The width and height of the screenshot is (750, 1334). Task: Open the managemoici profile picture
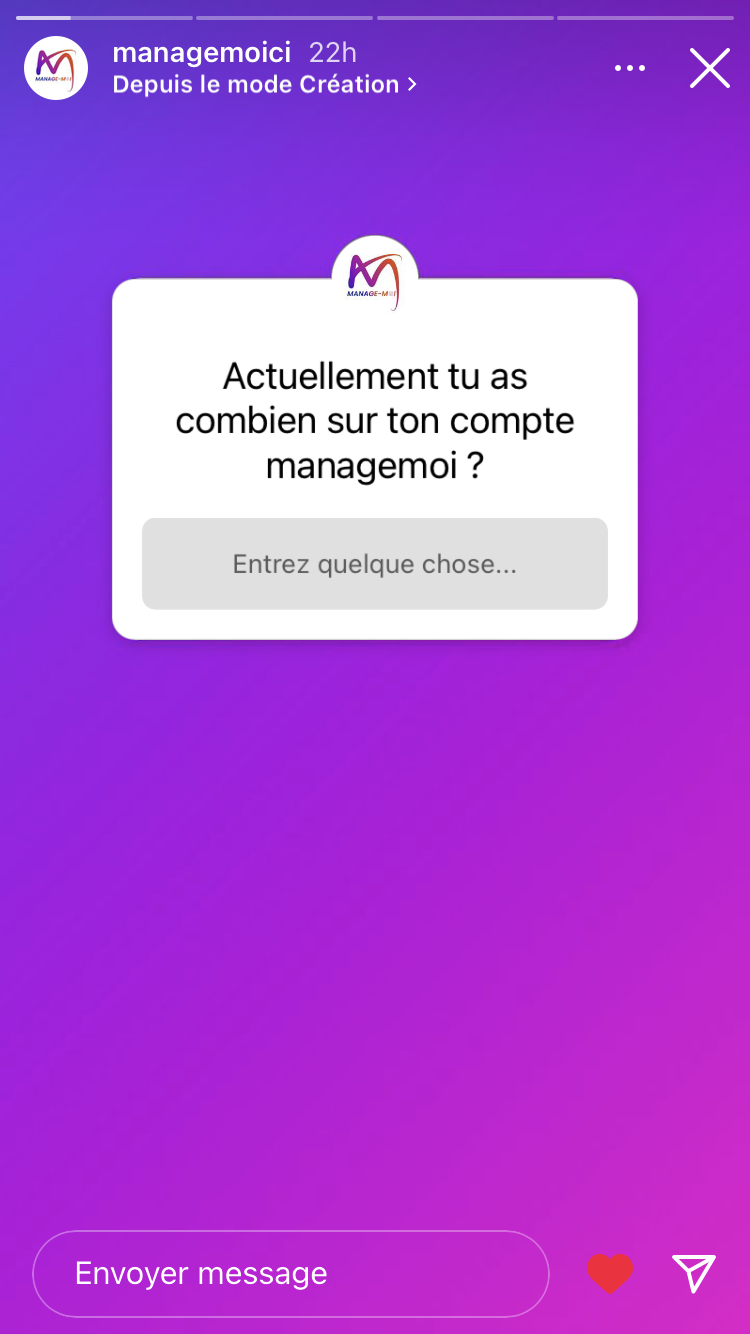click(56, 68)
